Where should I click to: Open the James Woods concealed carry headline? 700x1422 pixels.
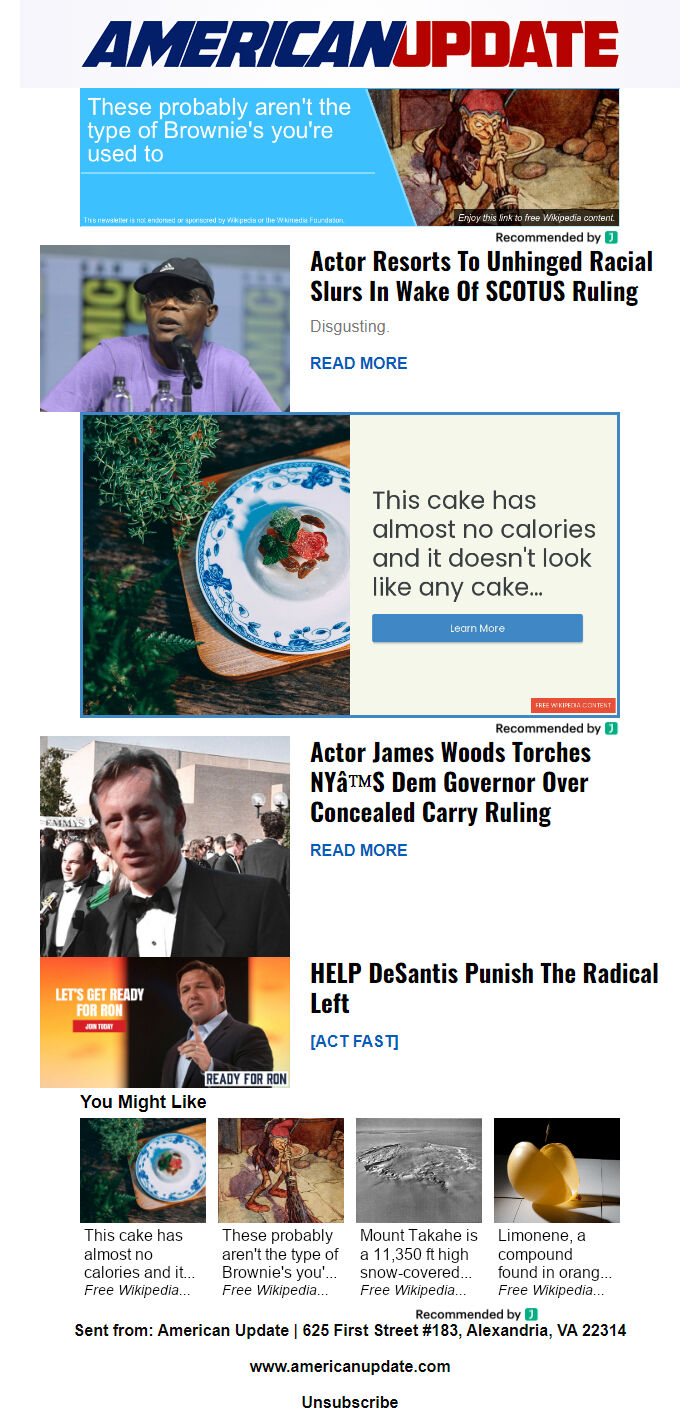450,782
